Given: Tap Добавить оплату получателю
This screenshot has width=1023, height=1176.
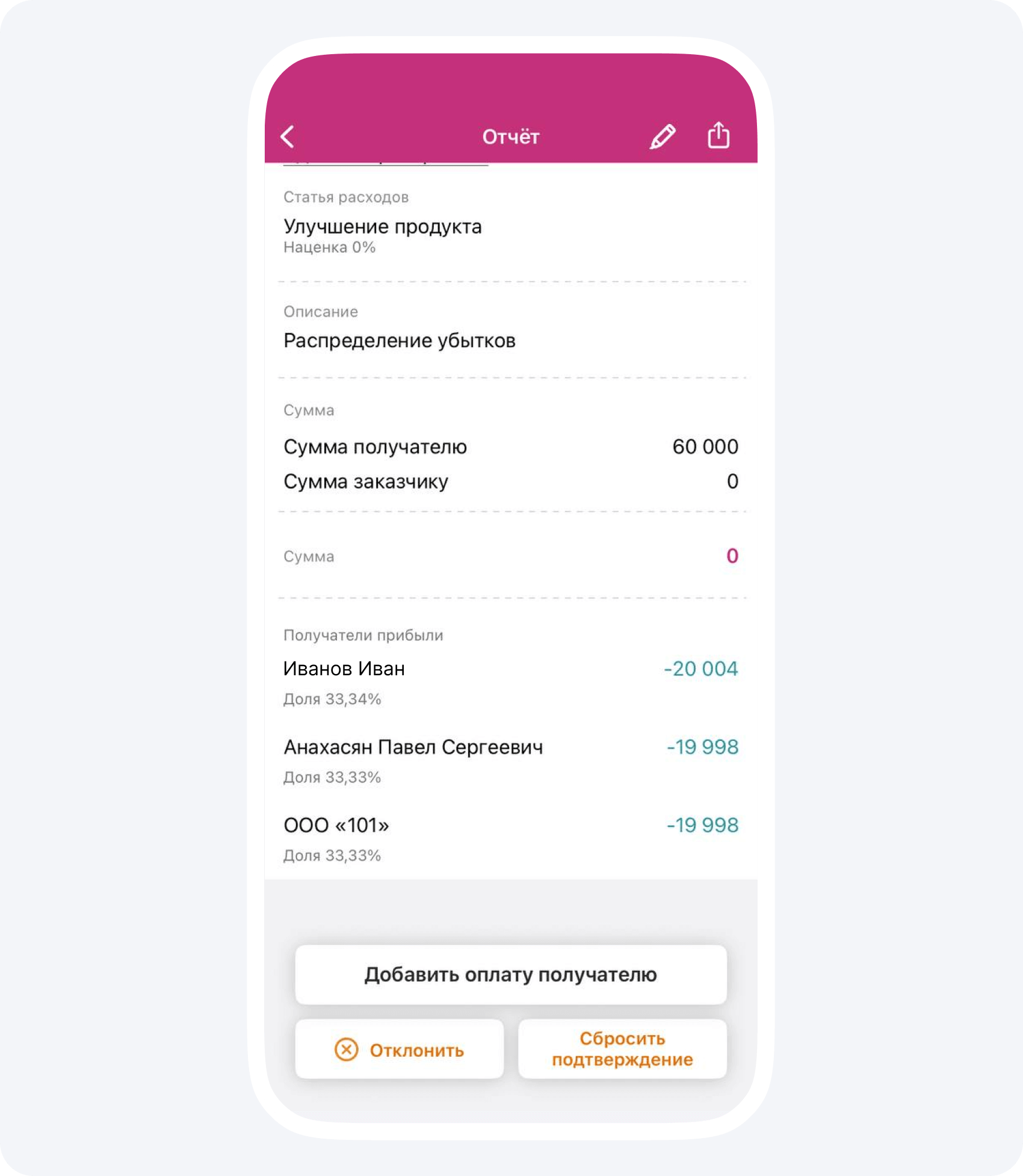Looking at the screenshot, I should click(510, 974).
